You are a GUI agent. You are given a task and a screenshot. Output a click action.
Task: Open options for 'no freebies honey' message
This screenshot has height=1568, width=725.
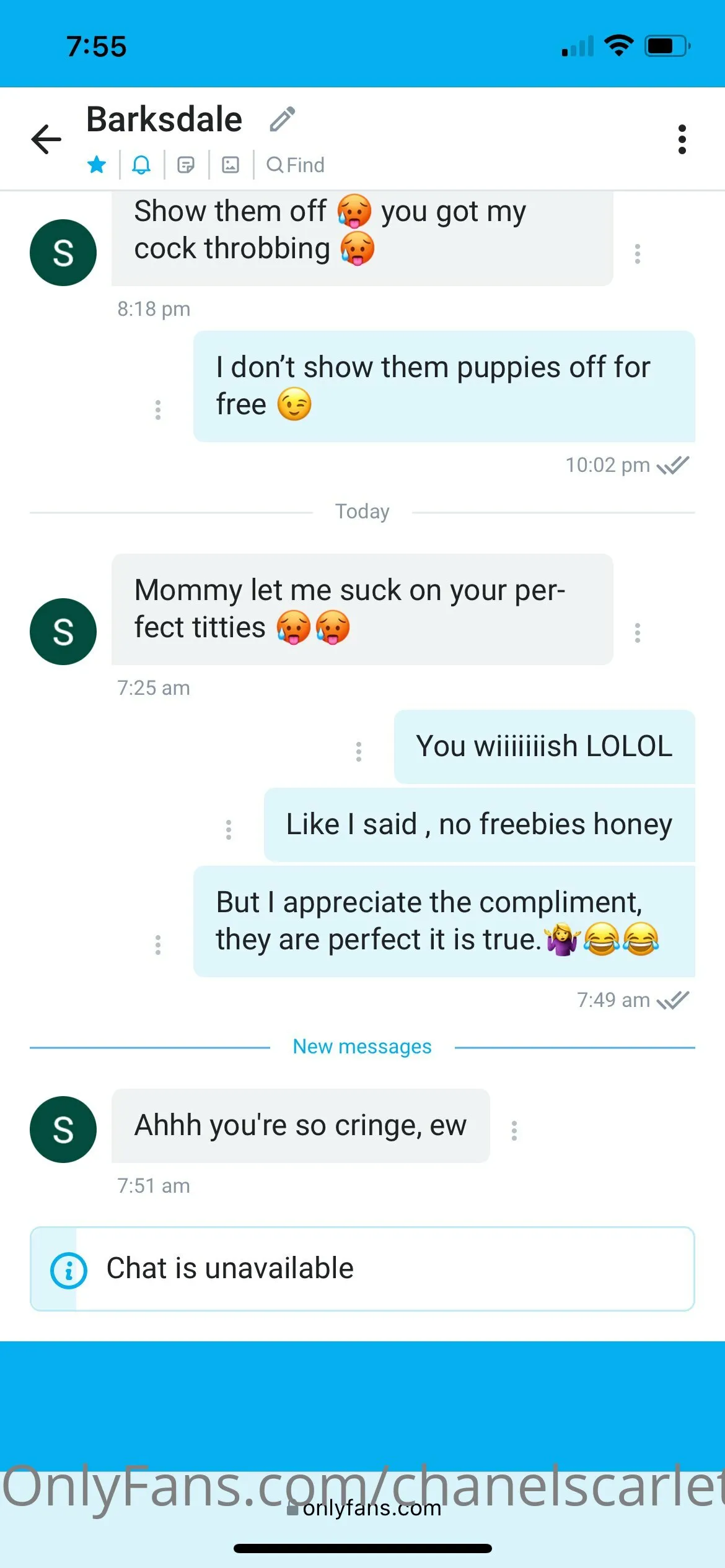tap(229, 829)
